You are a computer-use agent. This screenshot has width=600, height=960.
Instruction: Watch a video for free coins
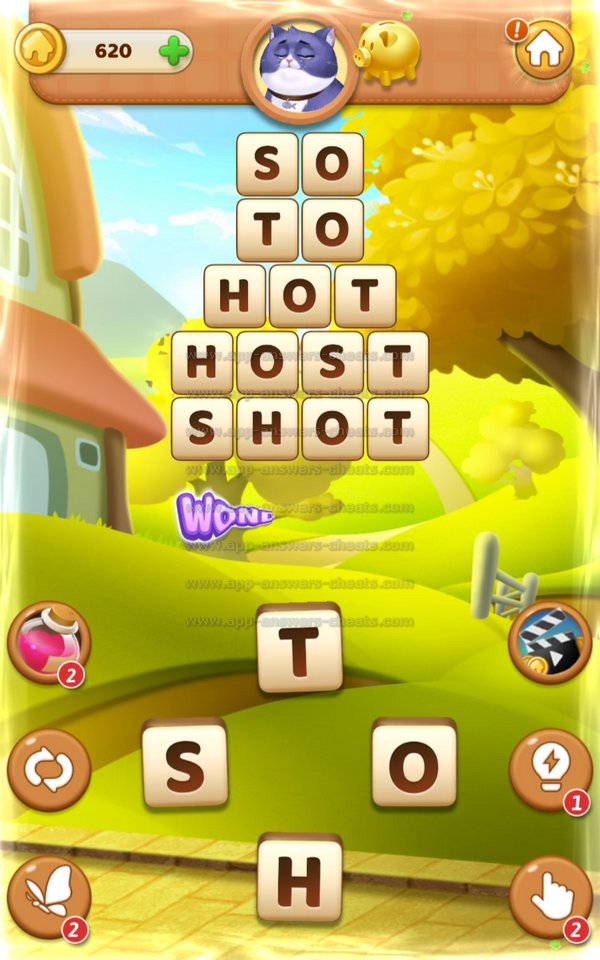(x=550, y=641)
